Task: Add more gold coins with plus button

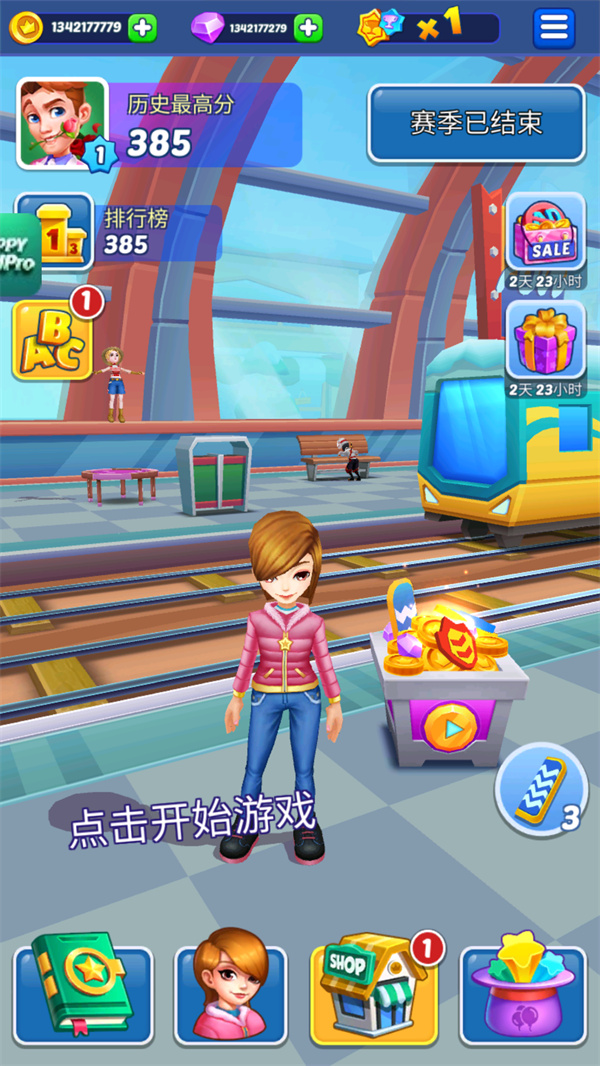Action: (142, 28)
